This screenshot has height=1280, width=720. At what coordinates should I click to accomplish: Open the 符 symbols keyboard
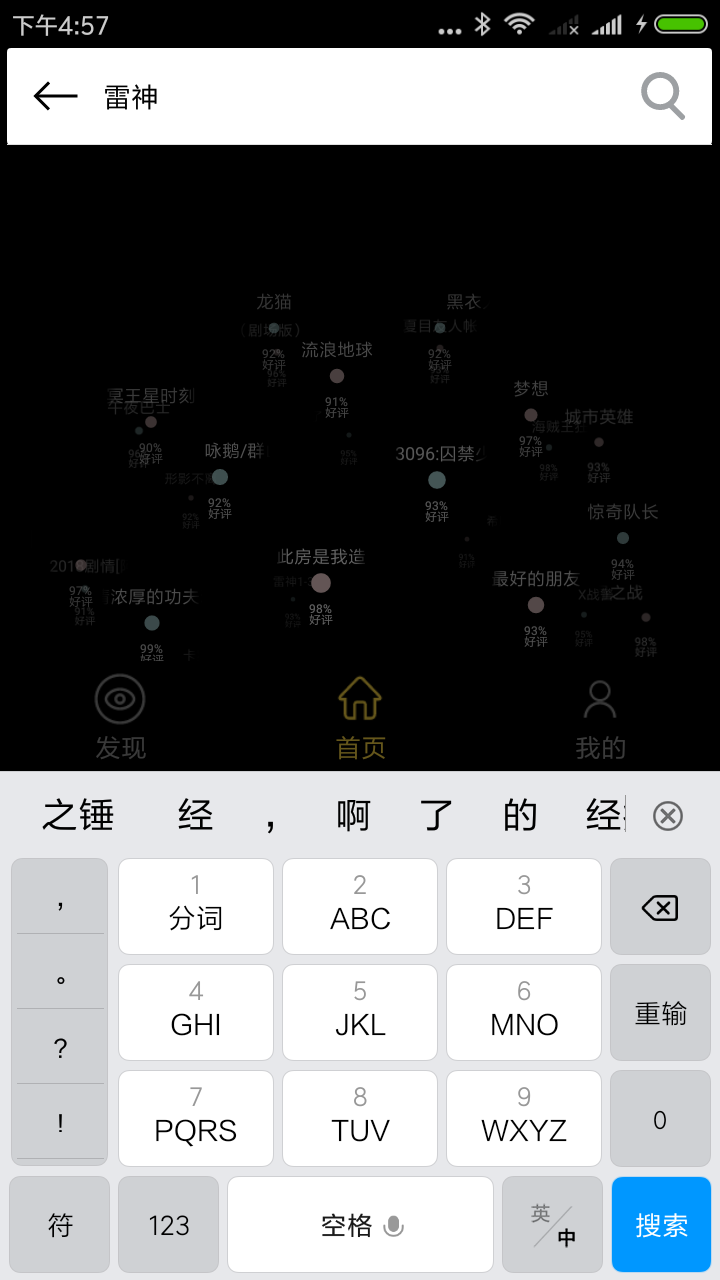60,1225
